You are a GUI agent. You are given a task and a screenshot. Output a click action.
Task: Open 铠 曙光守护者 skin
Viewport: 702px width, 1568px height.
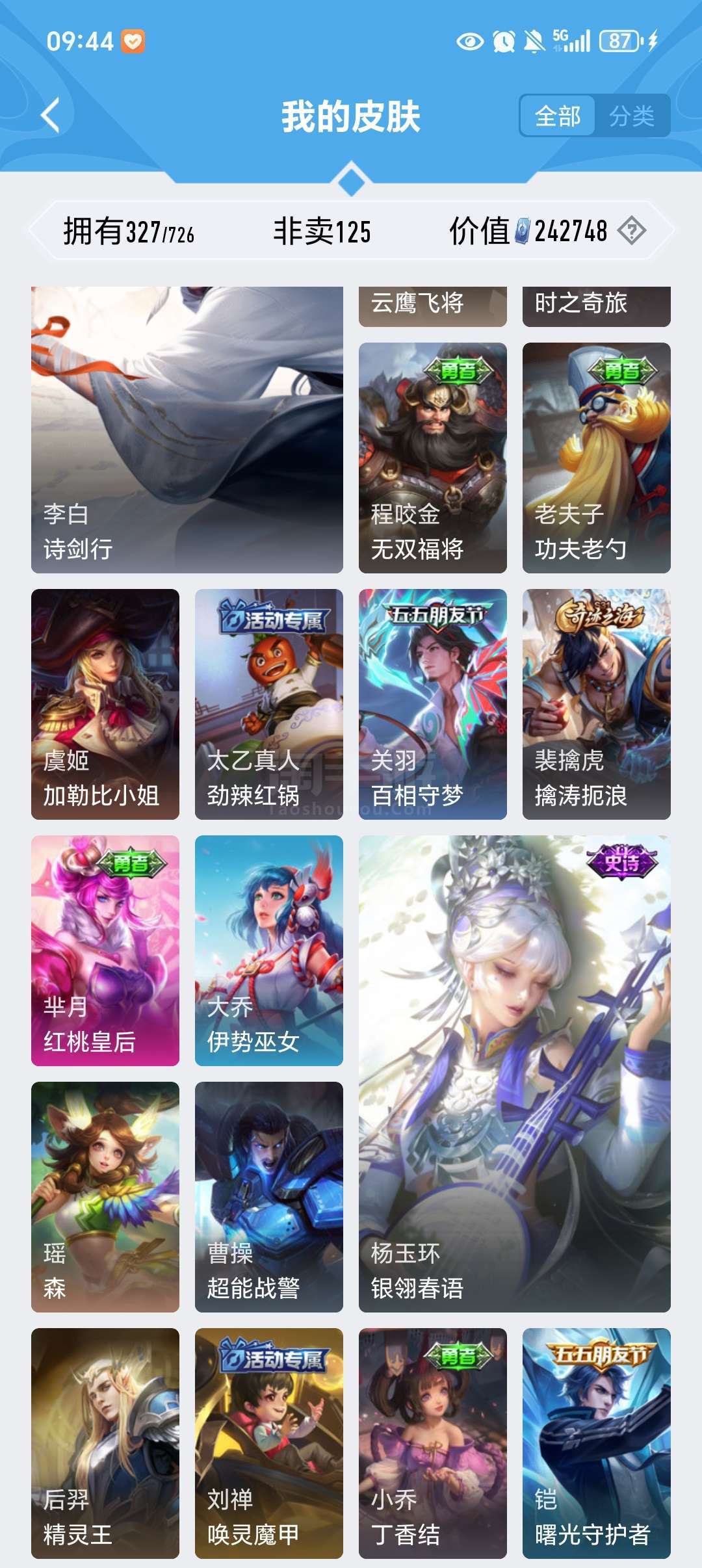pos(597,1443)
